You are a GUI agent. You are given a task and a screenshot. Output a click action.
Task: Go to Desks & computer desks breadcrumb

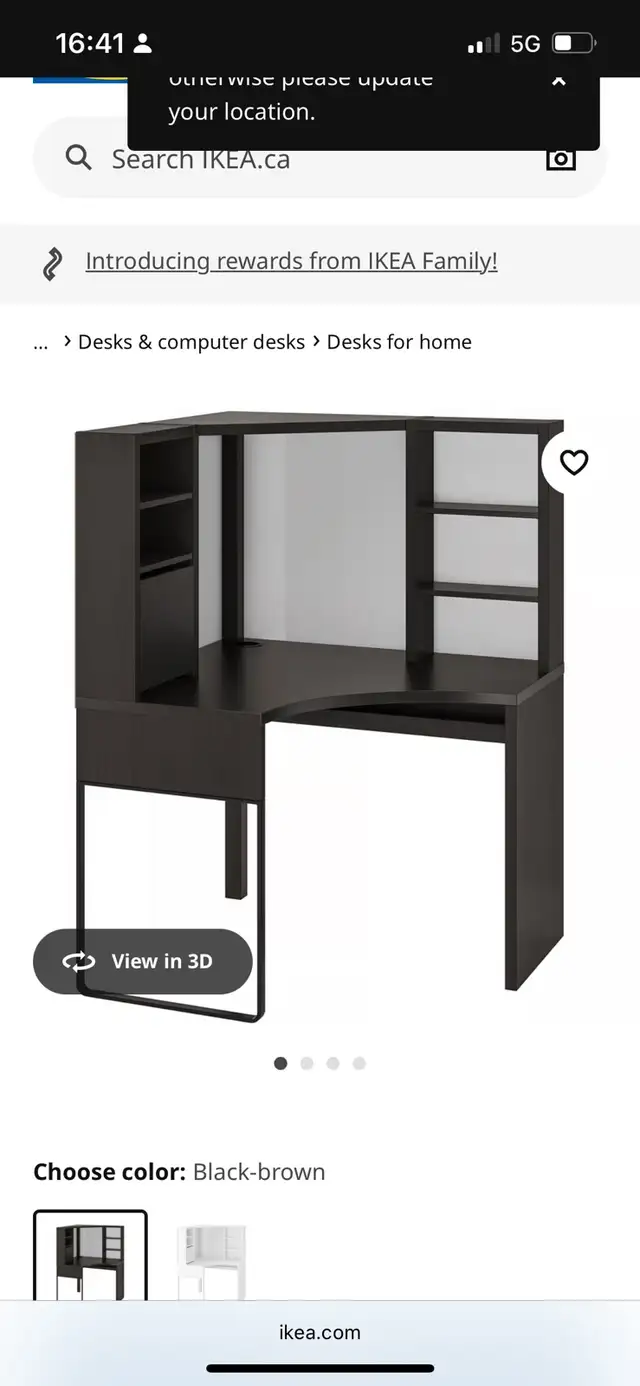pyautogui.click(x=191, y=342)
